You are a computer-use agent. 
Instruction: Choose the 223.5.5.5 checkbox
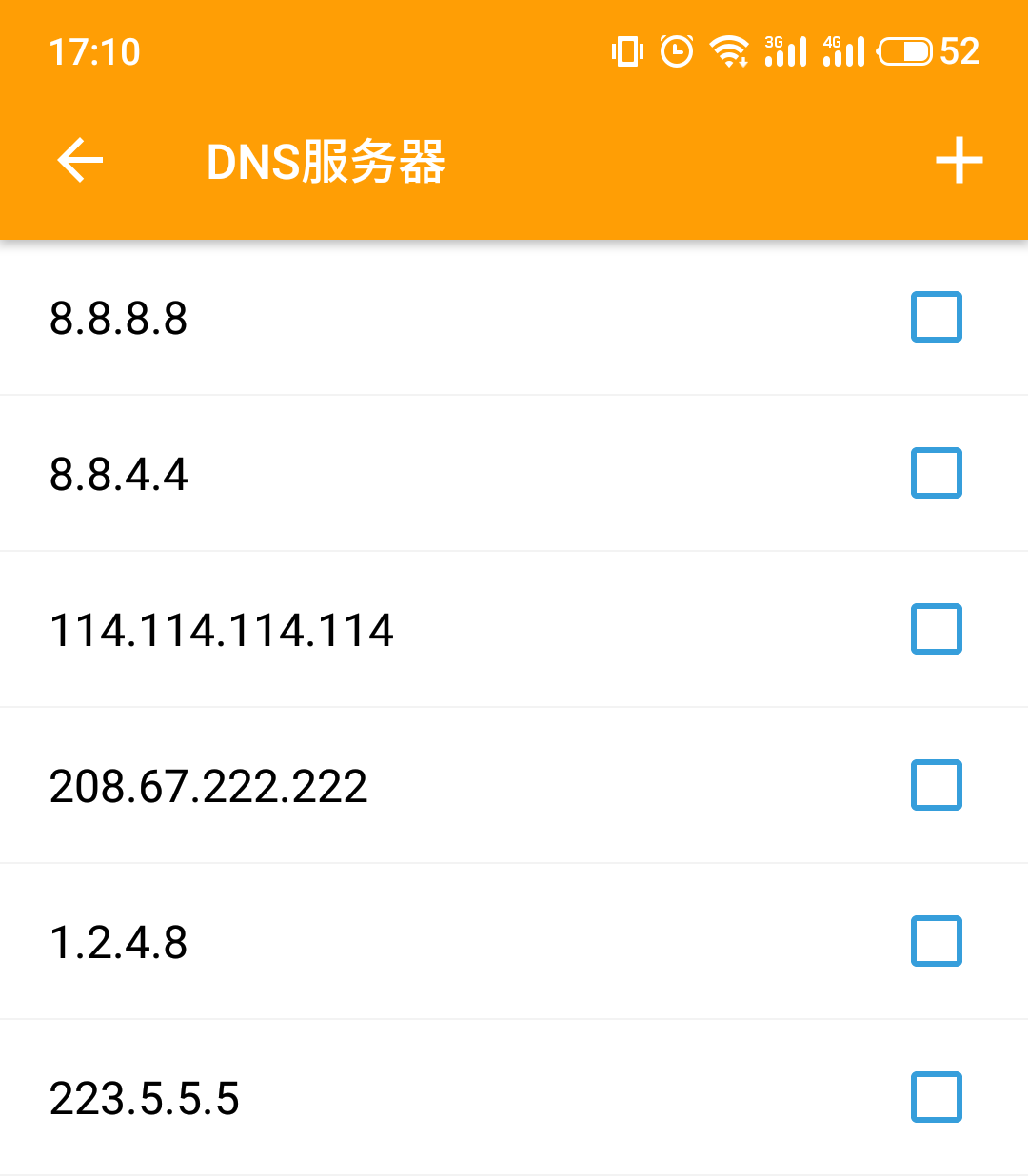[x=937, y=1097]
